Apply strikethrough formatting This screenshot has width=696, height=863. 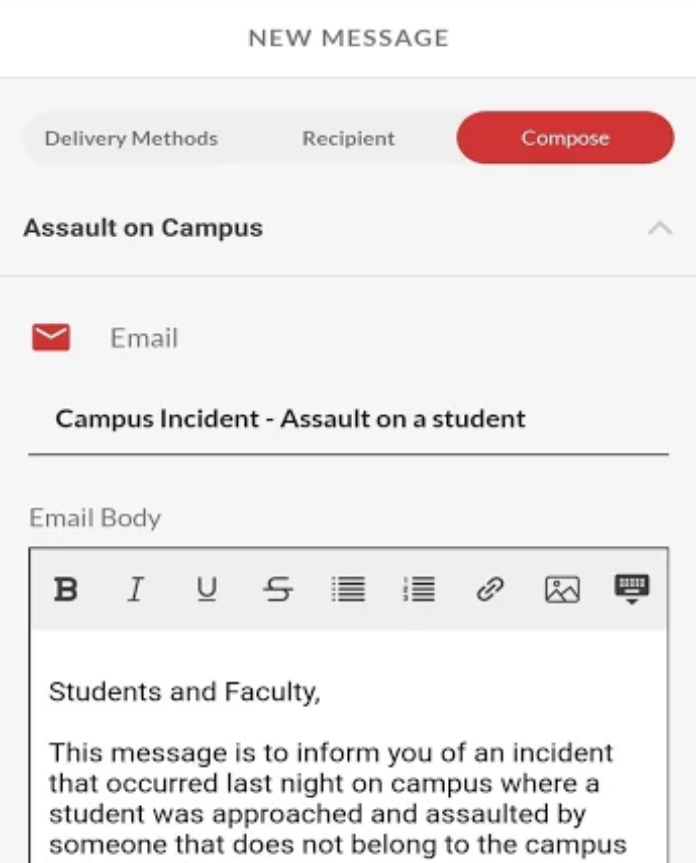[278, 590]
